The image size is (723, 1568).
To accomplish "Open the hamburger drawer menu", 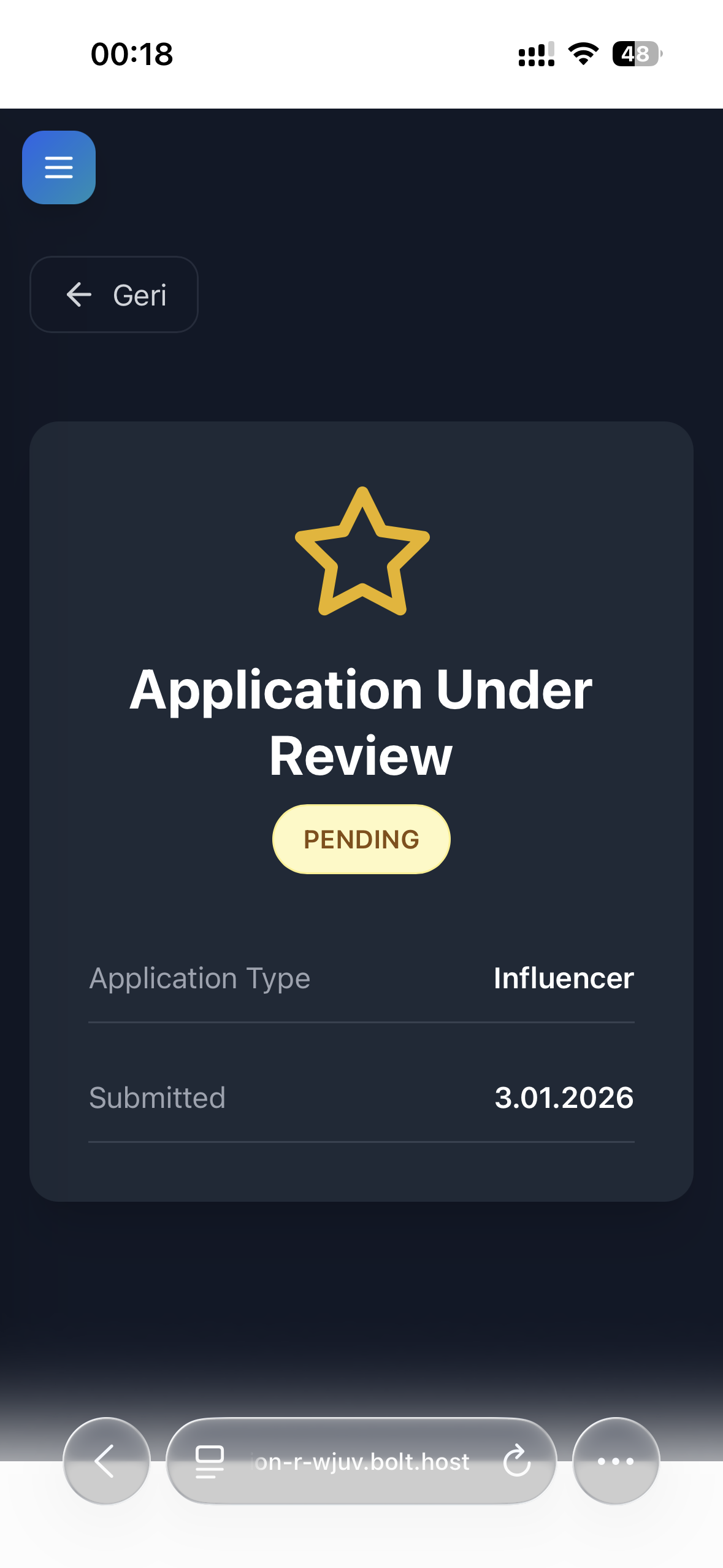I will tap(59, 167).
